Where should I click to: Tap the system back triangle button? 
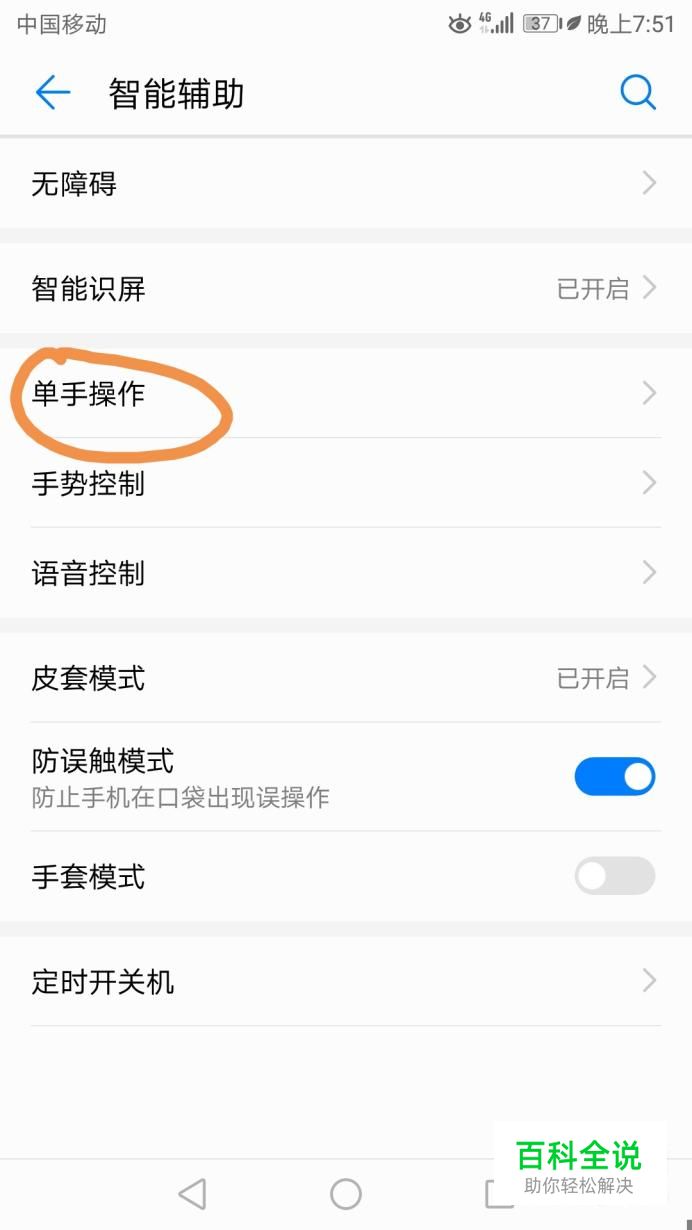pyautogui.click(x=192, y=1193)
